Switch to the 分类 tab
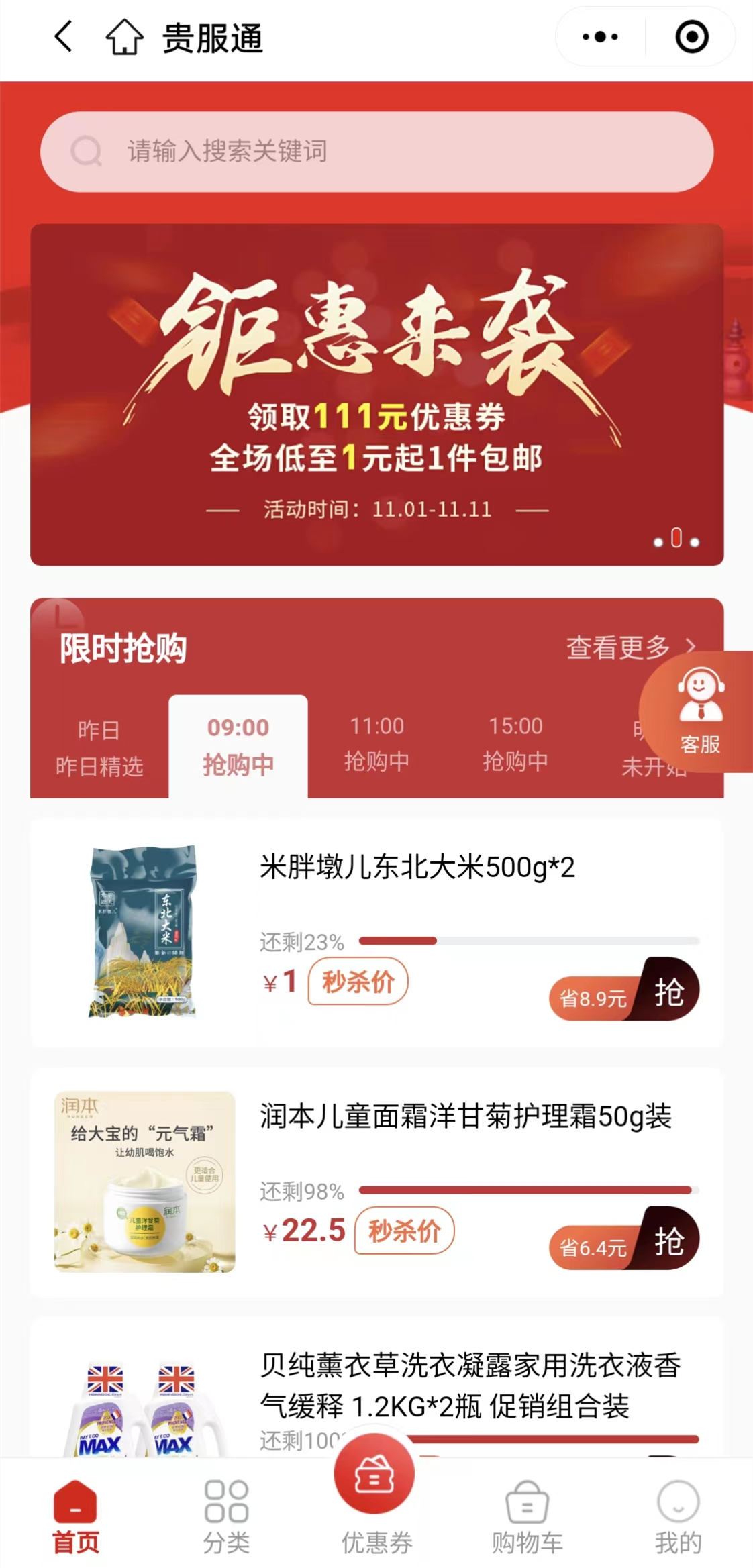Viewport: 753px width, 1568px height. (226, 1515)
